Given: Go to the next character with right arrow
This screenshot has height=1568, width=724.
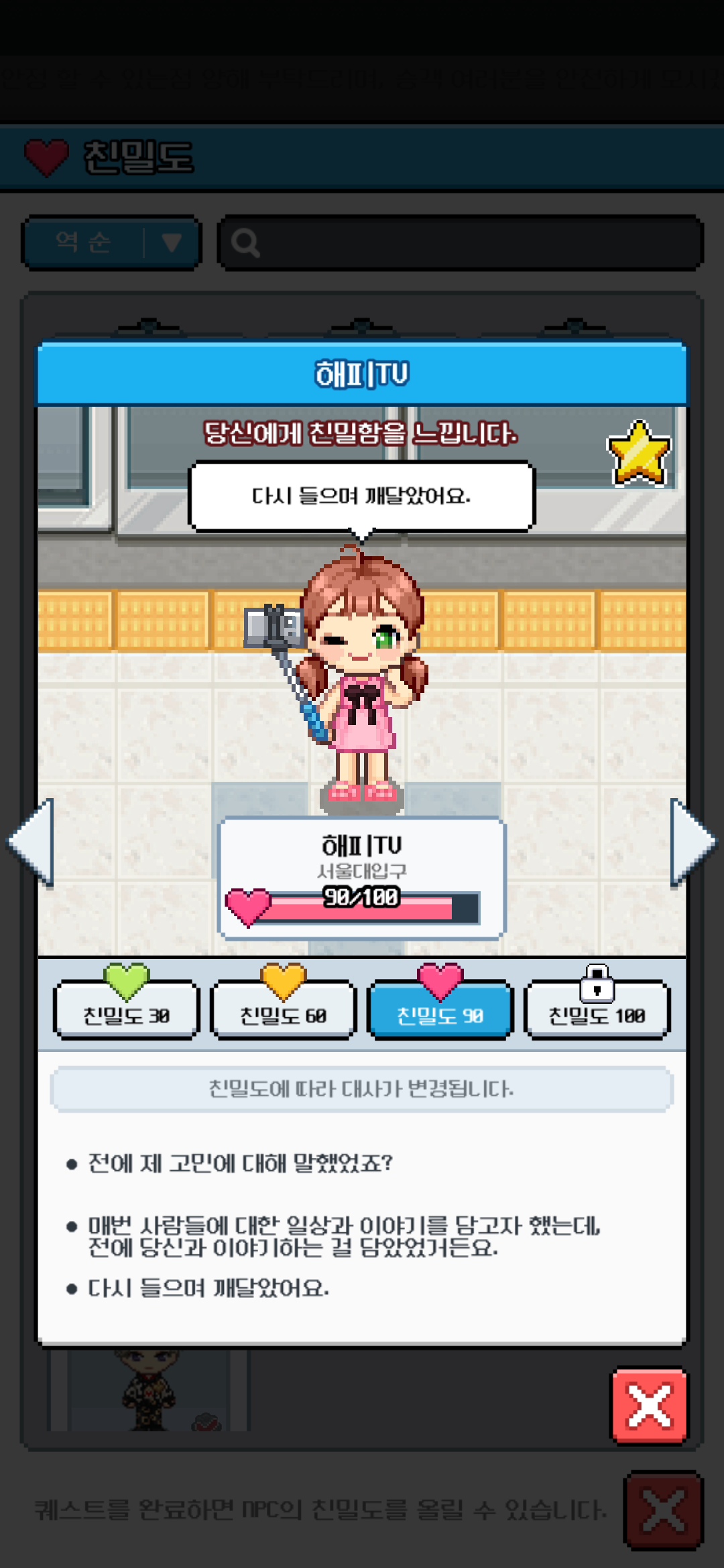Looking at the screenshot, I should [692, 843].
